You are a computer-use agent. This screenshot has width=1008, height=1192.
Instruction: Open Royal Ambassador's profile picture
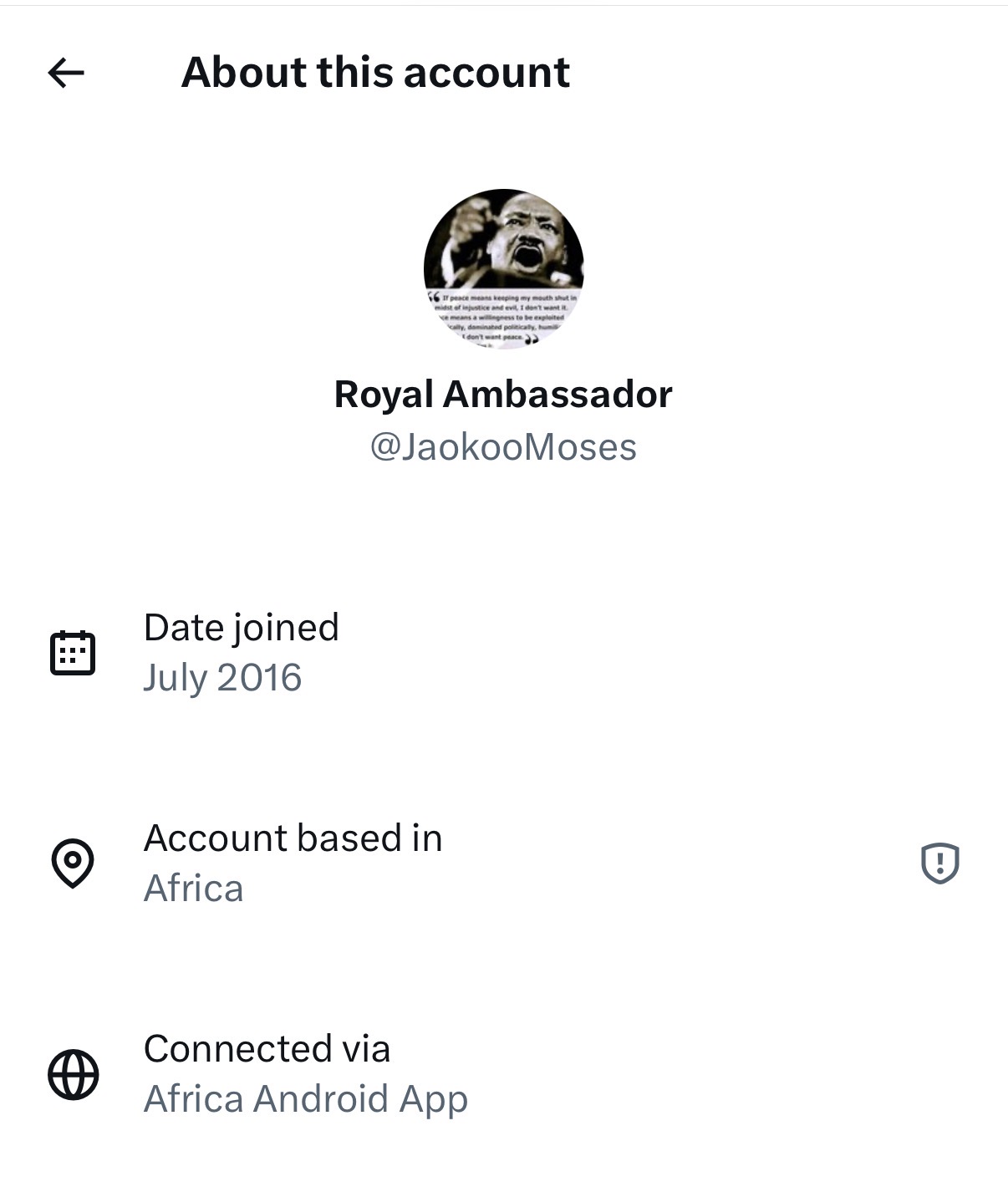[503, 268]
